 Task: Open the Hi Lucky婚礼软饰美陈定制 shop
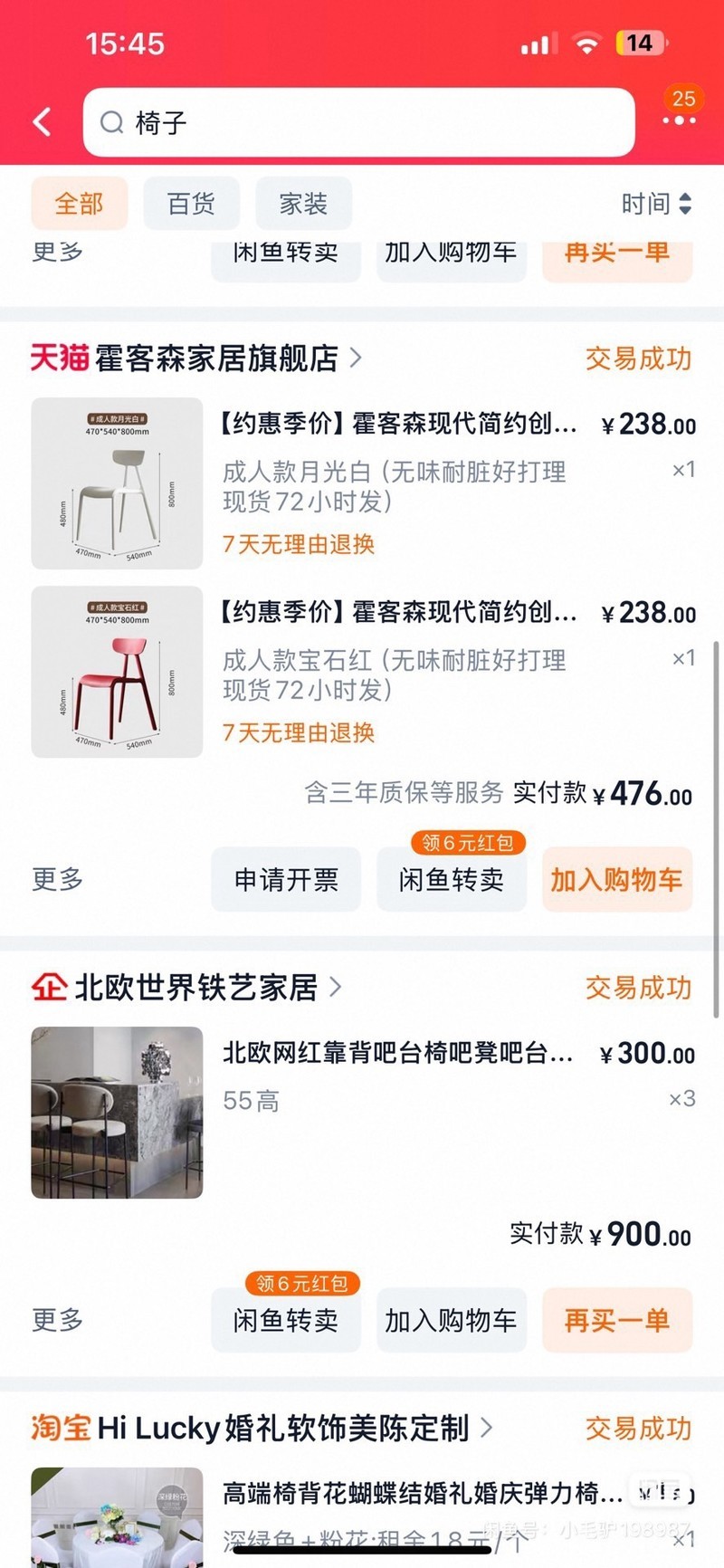coord(282,1428)
